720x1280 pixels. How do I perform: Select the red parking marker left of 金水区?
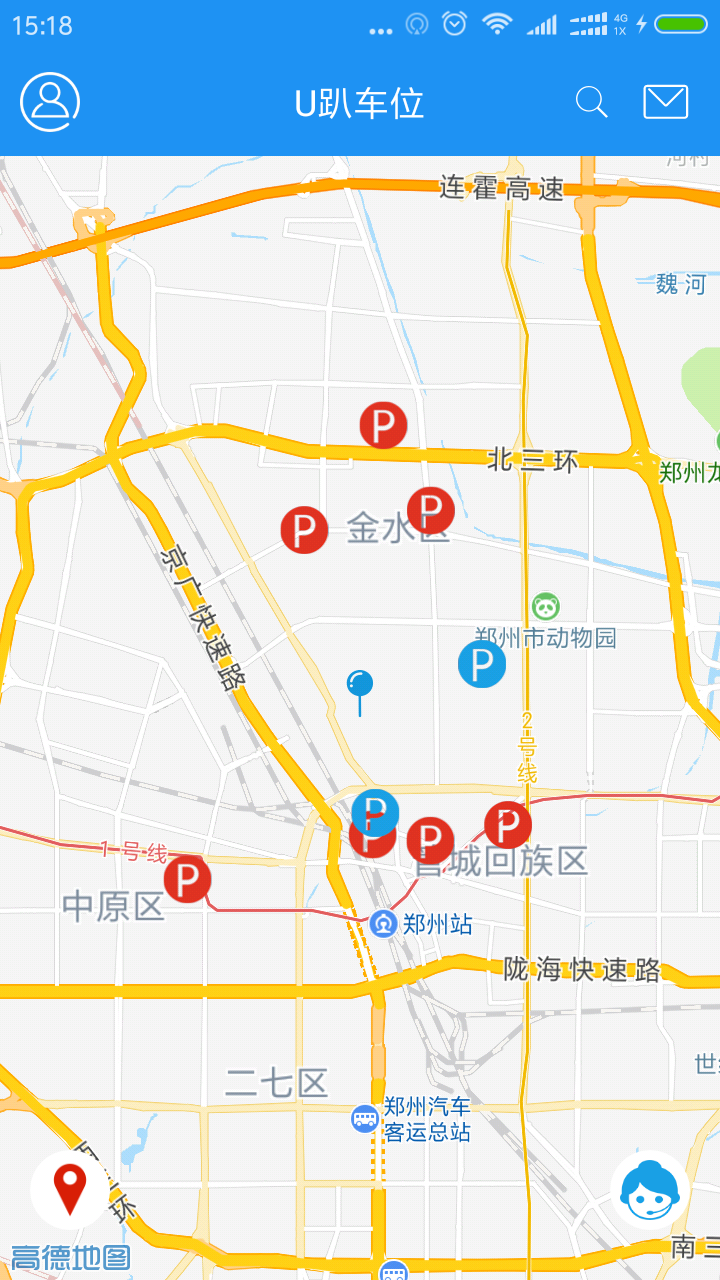[304, 529]
